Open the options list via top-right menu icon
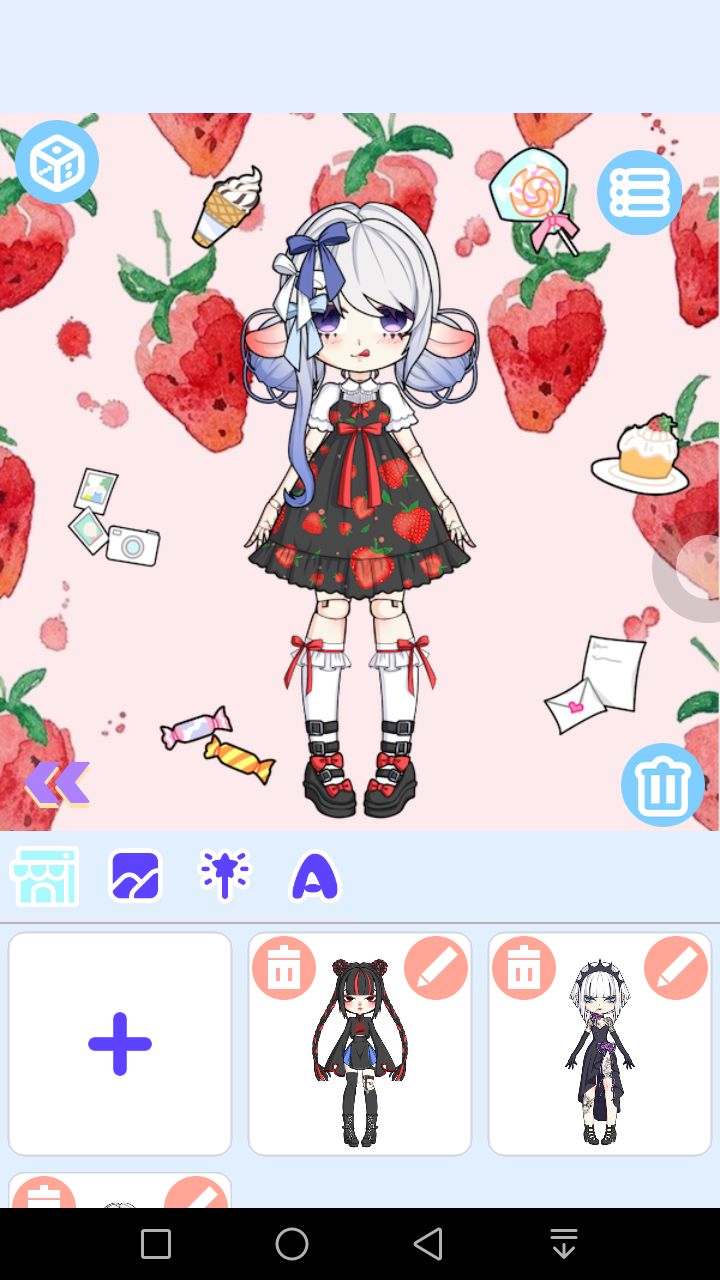Image resolution: width=720 pixels, height=1280 pixels. coord(639,192)
